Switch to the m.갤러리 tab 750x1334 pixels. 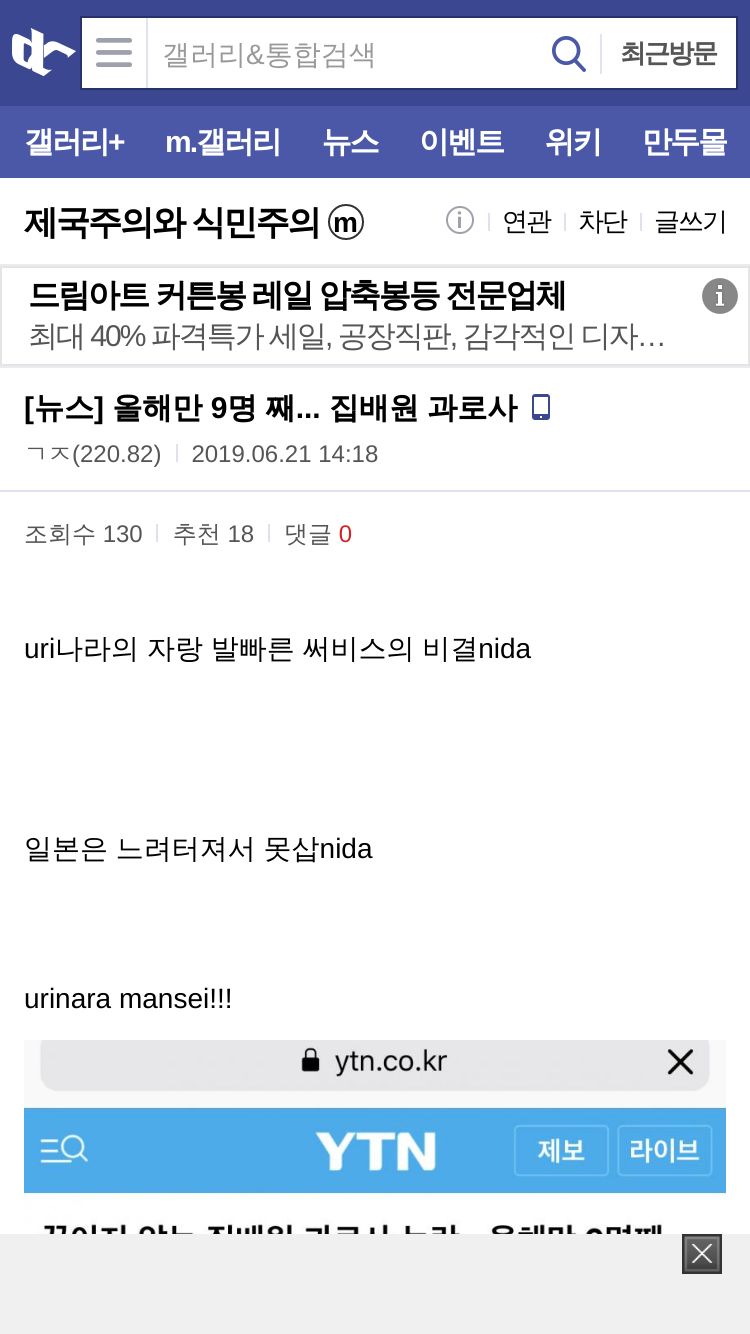(223, 142)
